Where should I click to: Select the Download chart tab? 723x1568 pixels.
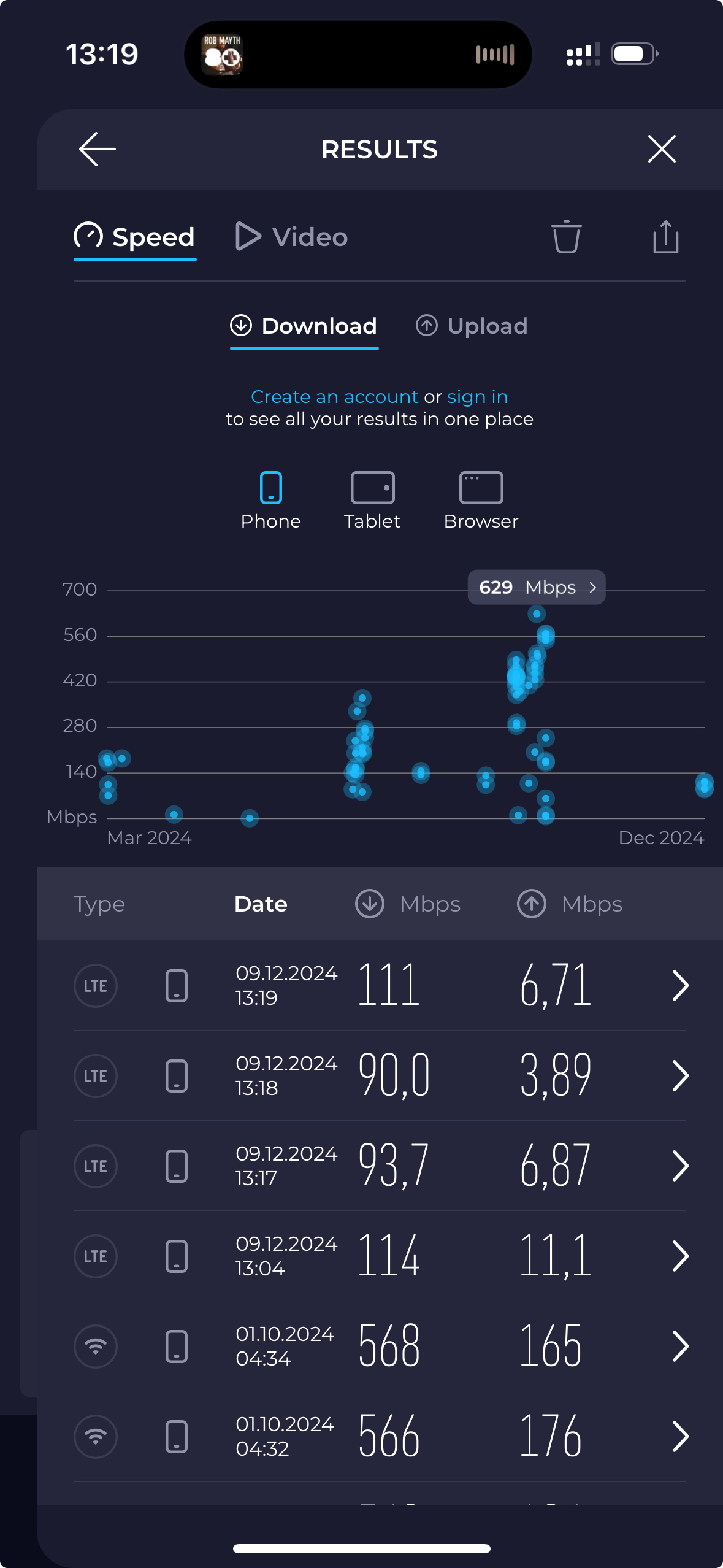coord(304,326)
